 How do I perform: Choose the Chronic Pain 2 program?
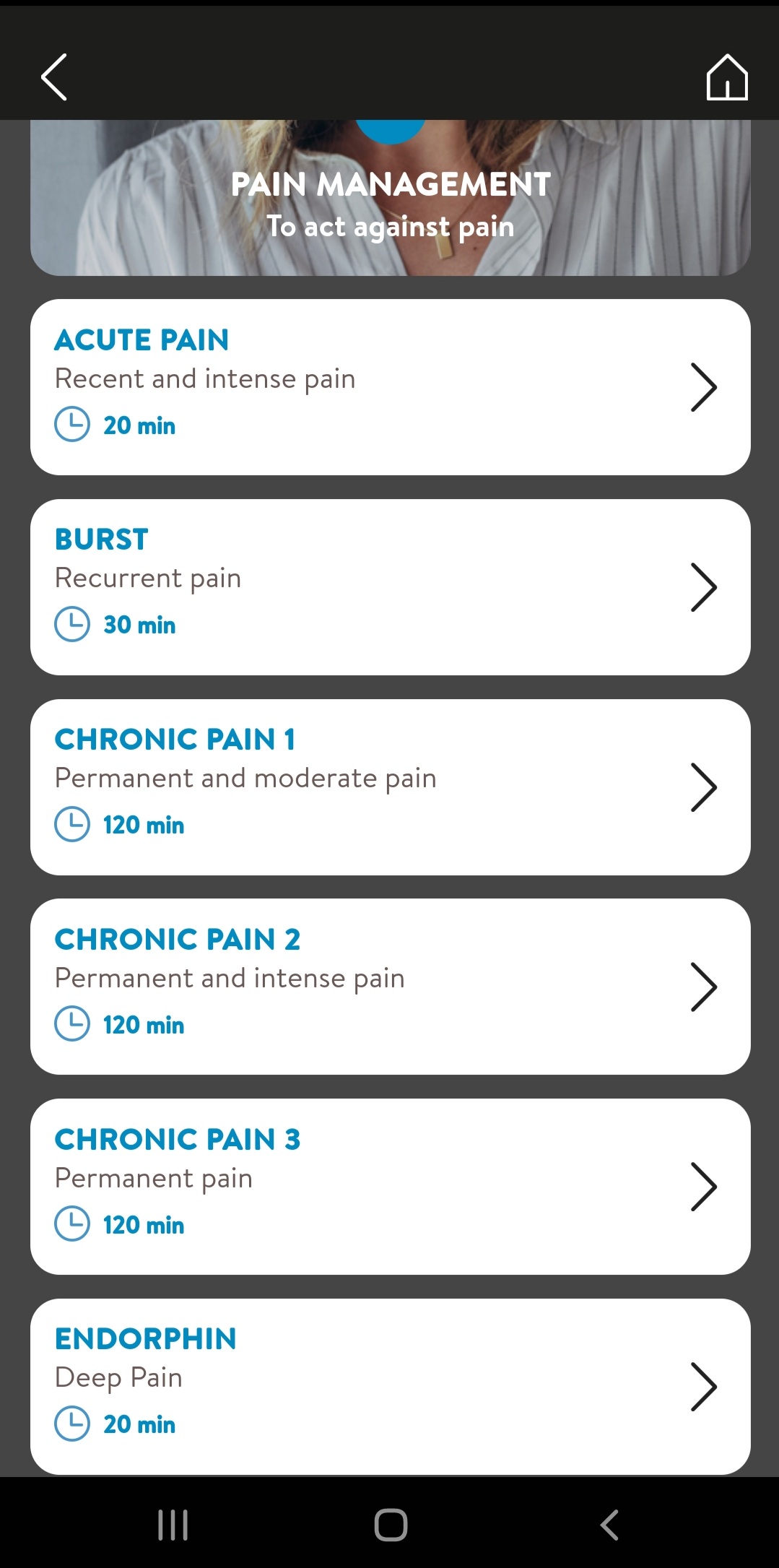click(390, 987)
